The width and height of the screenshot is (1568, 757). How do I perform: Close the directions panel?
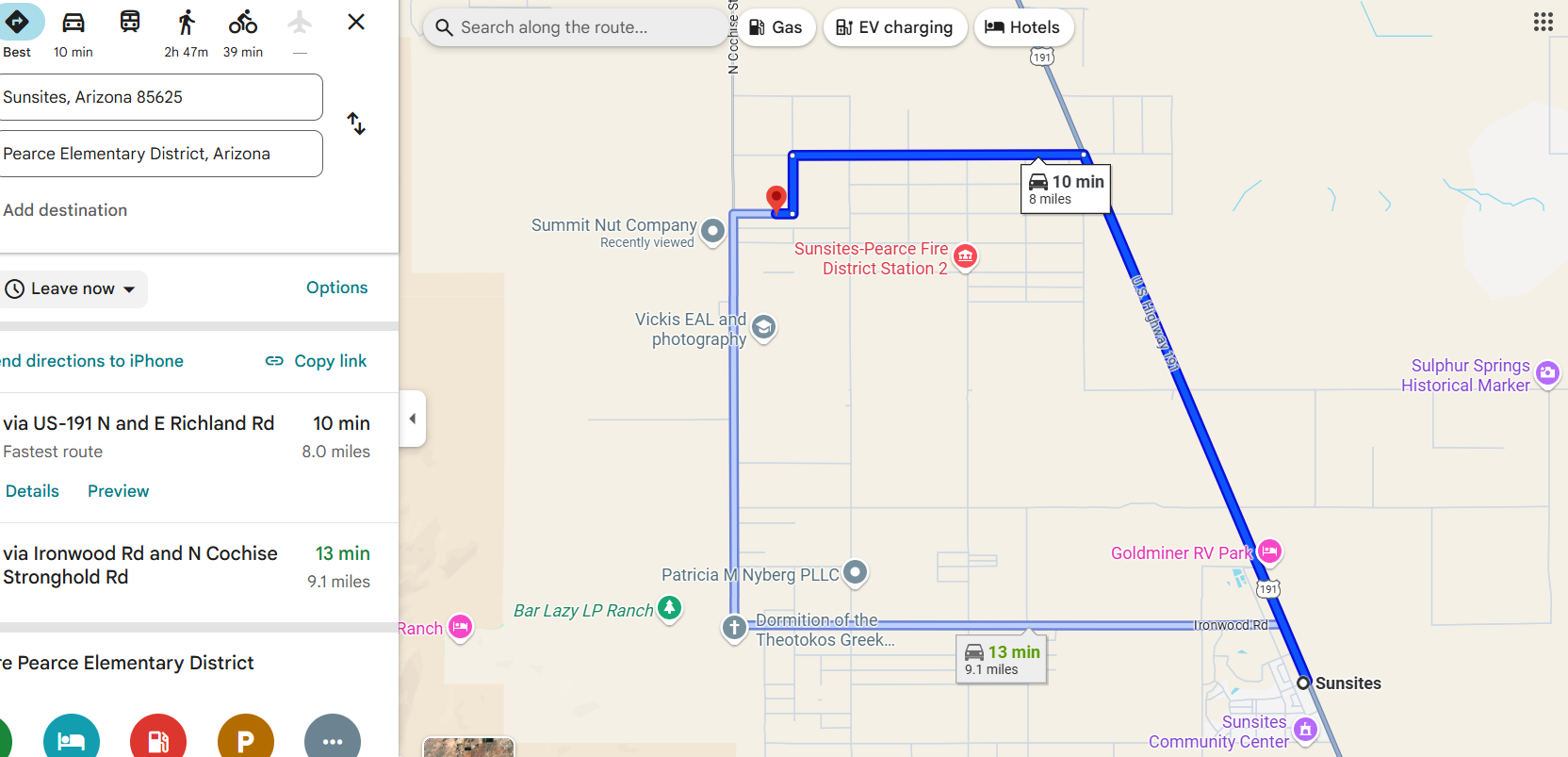(356, 22)
